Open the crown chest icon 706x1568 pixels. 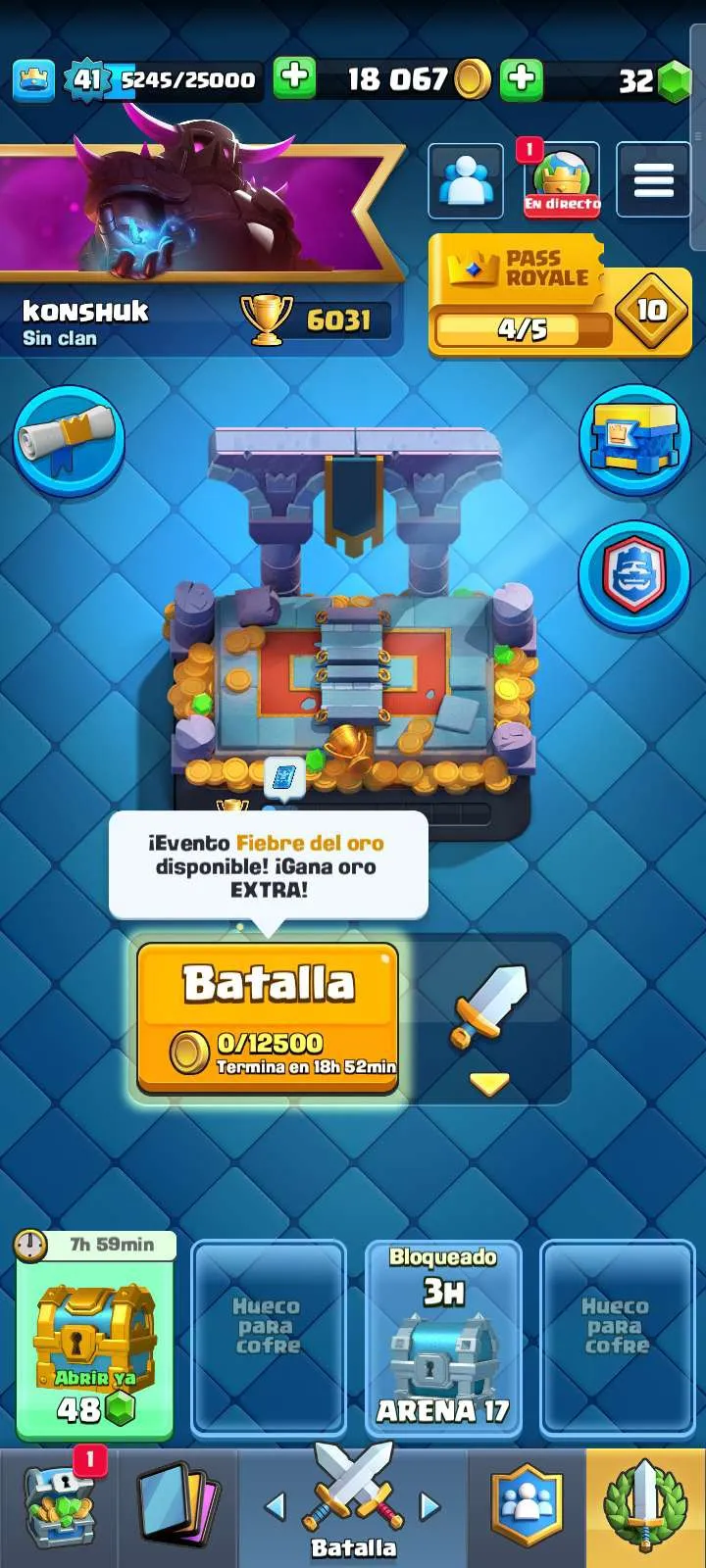635,441
